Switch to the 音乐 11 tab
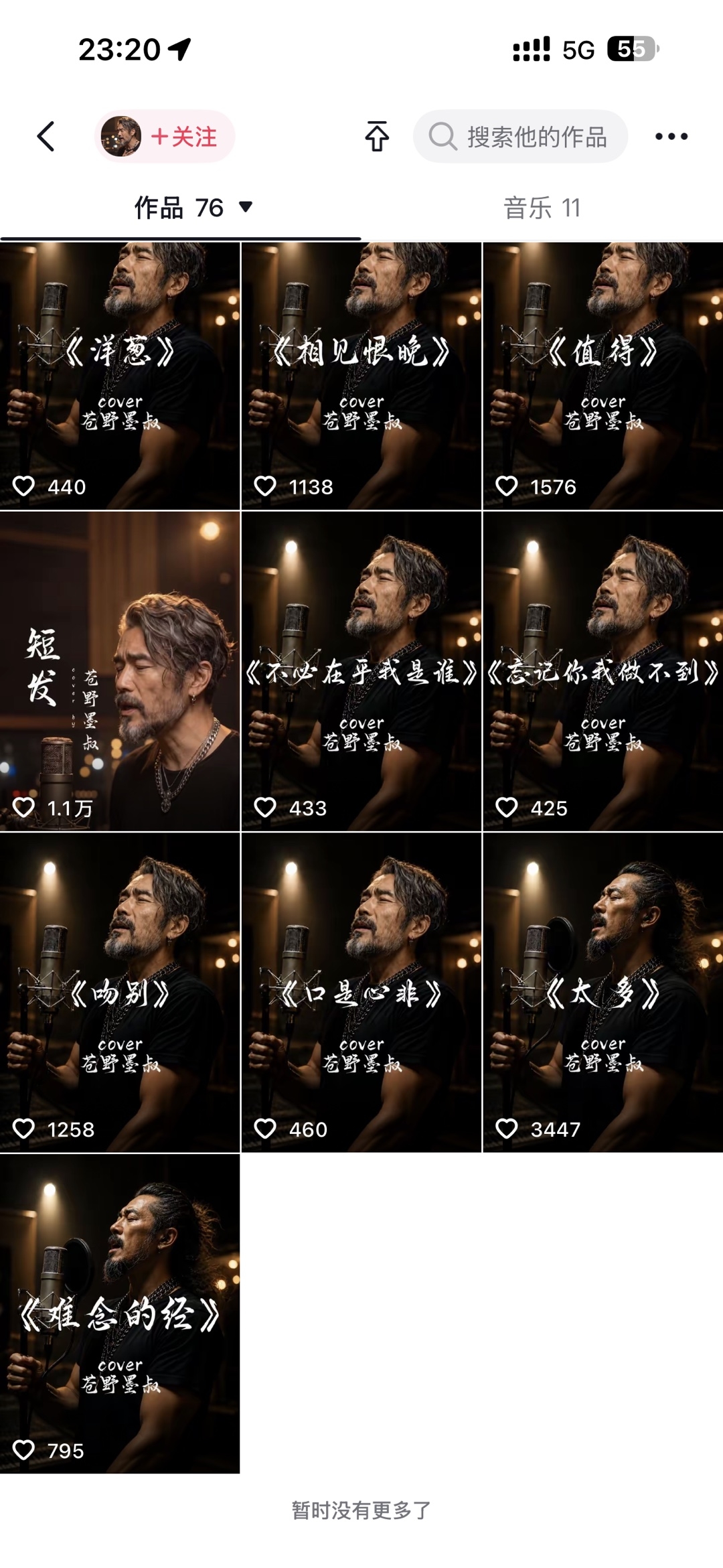Screen dimensions: 723x1568 (x=542, y=208)
